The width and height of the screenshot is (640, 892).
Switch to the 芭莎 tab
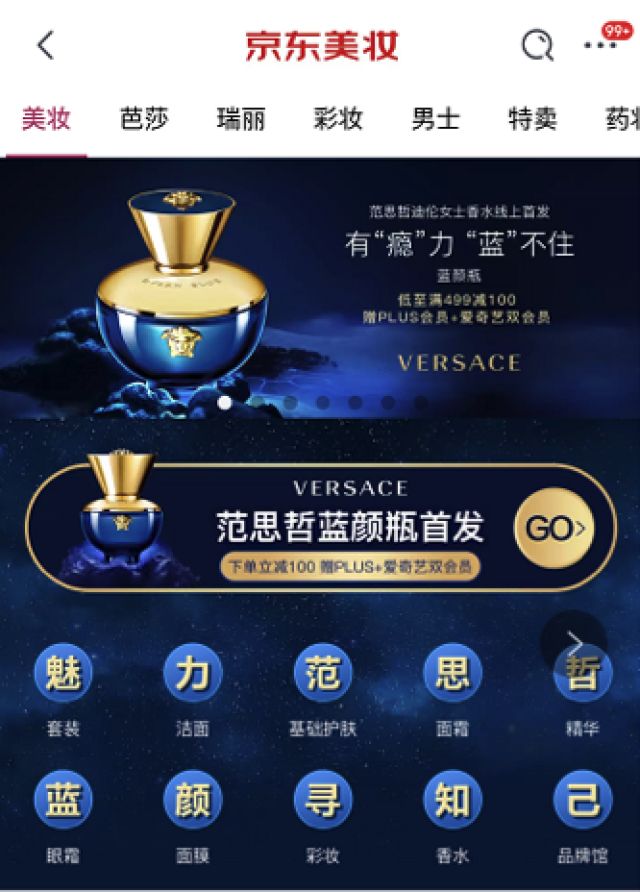[144, 119]
